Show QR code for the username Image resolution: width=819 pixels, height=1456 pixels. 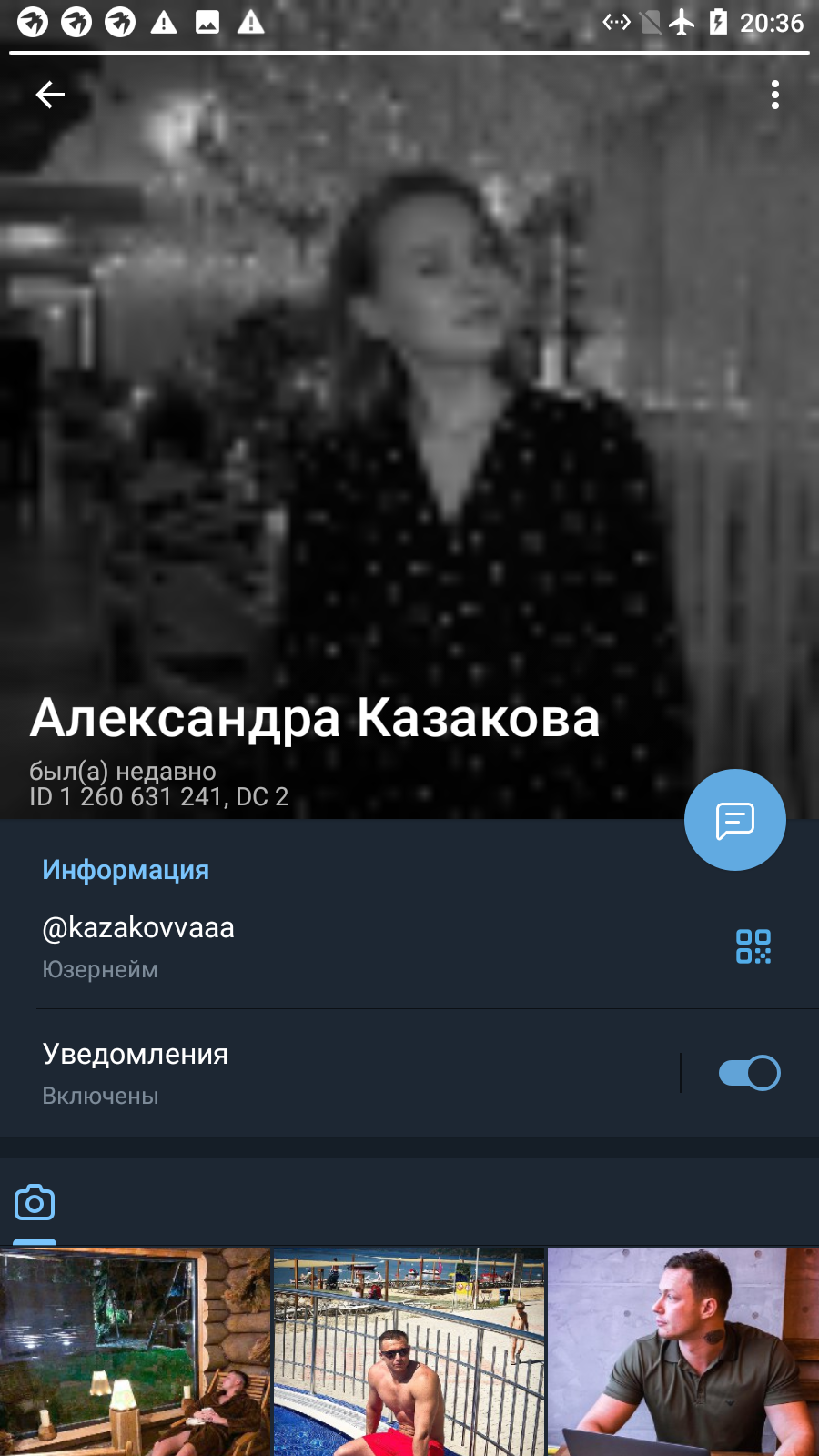click(x=753, y=946)
